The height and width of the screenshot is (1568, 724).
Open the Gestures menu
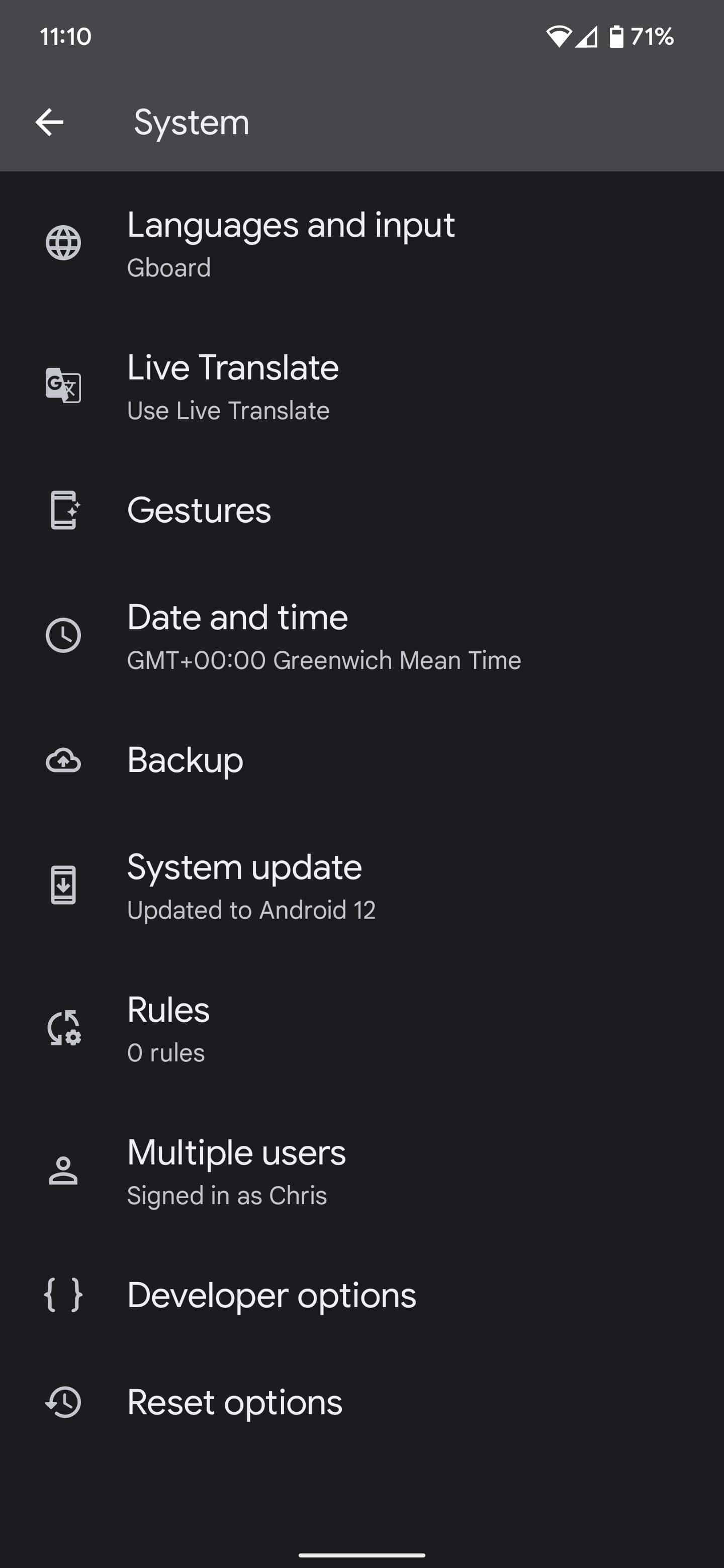point(199,510)
